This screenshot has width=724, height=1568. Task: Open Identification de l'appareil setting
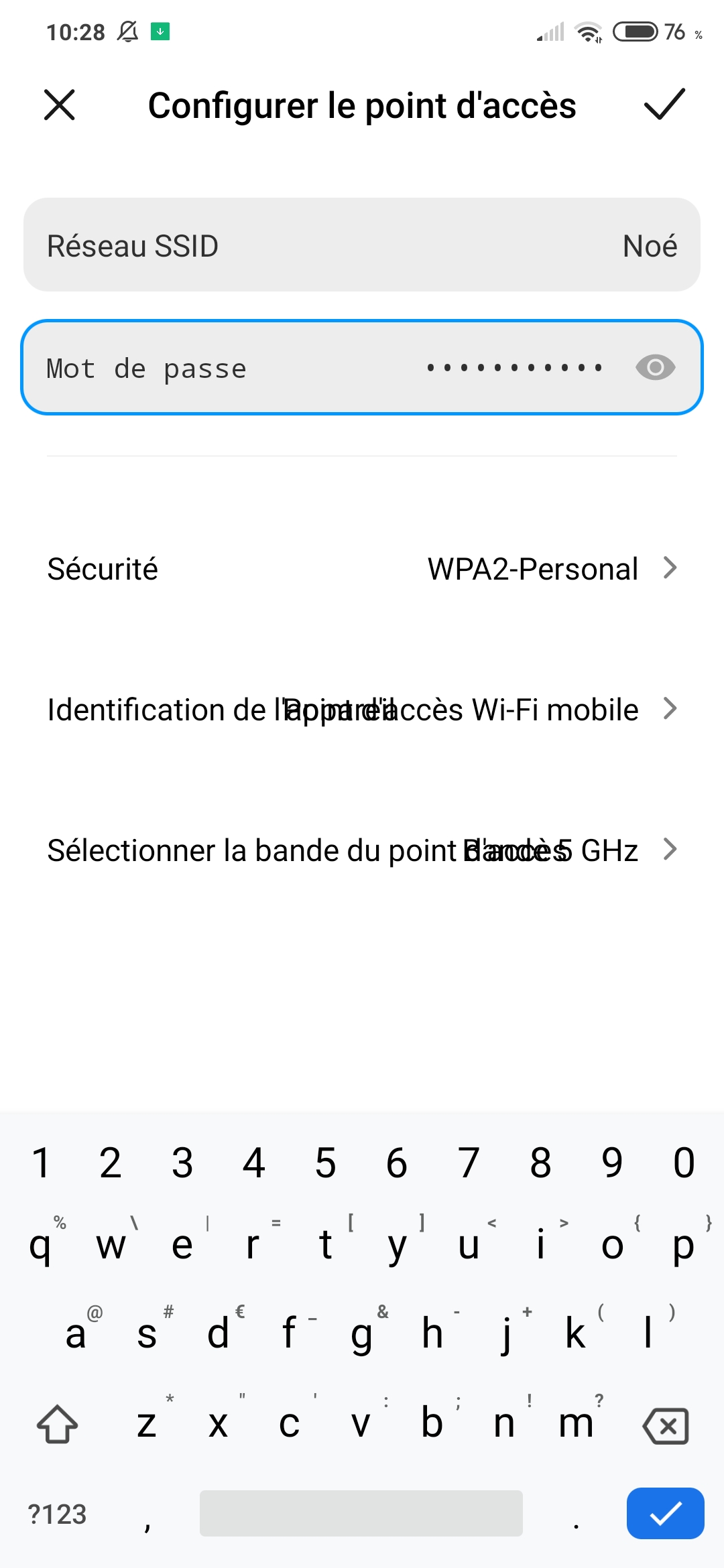pyautogui.click(x=362, y=709)
